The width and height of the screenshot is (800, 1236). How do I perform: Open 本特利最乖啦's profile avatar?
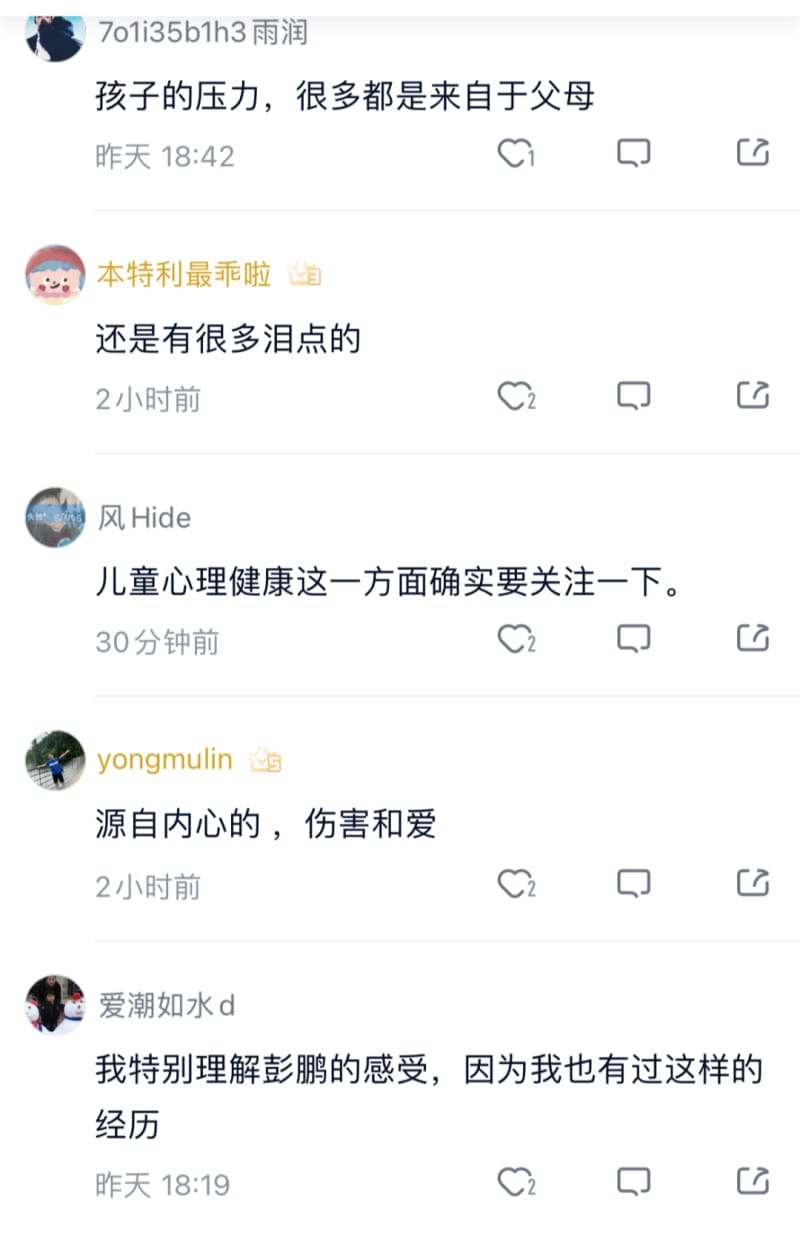tap(55, 275)
